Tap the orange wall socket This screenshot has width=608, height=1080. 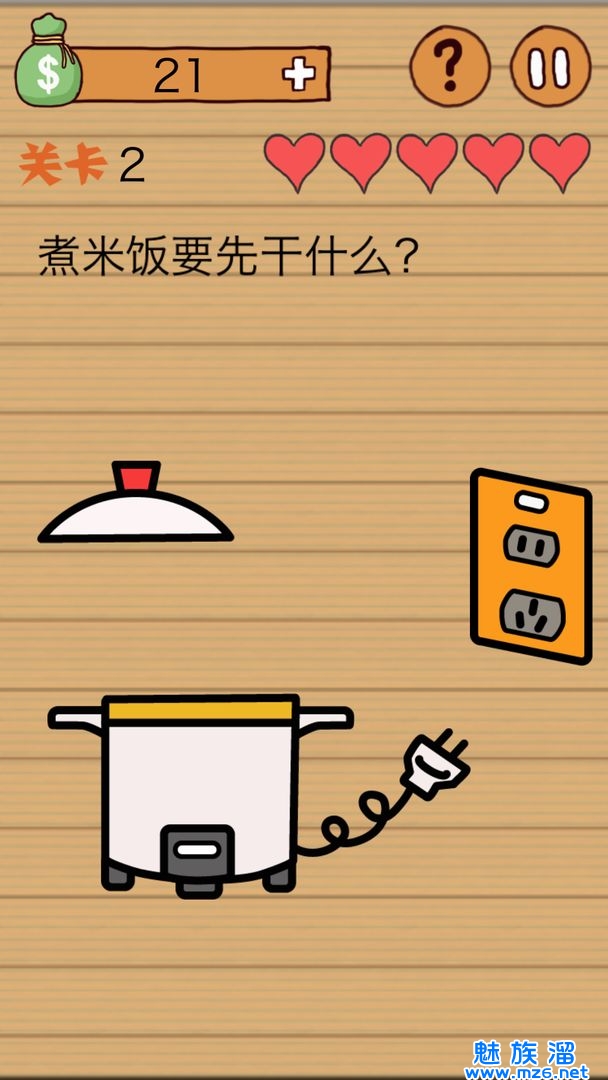pos(530,565)
